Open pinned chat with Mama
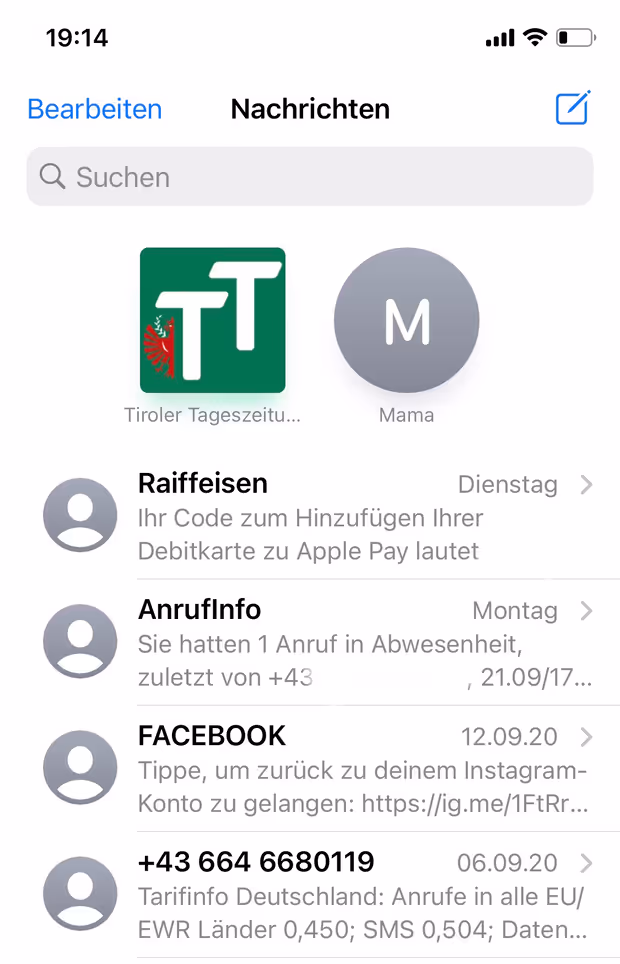The height and width of the screenshot is (964, 620). pos(406,321)
